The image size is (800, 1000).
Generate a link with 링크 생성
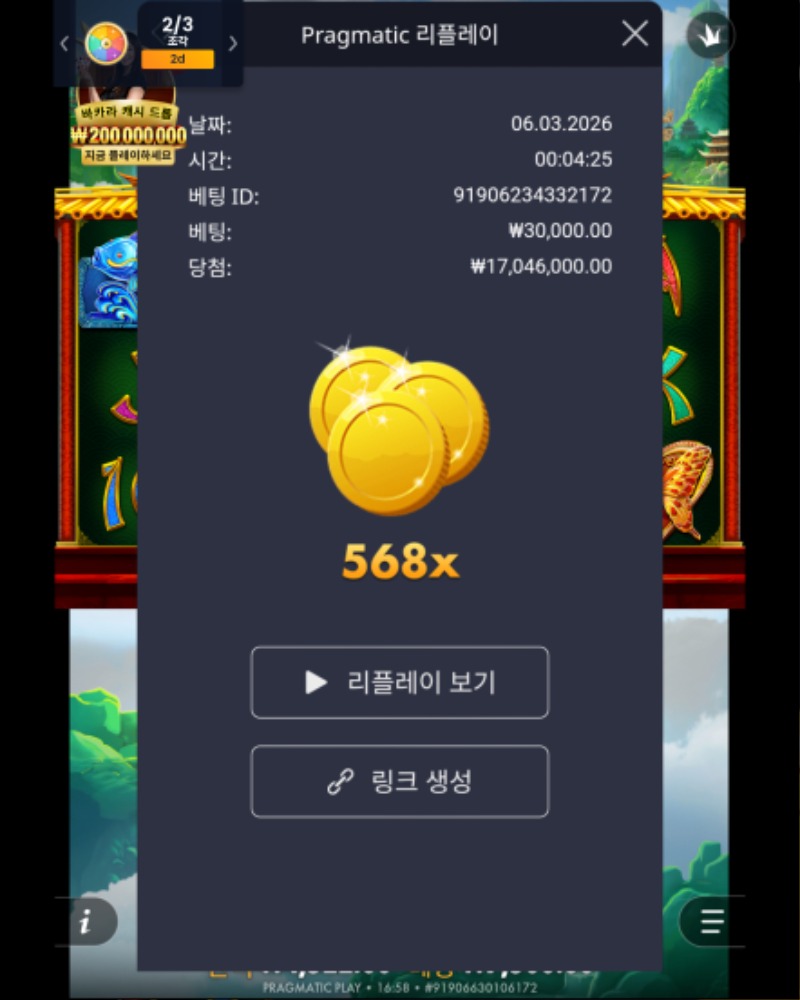[x=400, y=781]
